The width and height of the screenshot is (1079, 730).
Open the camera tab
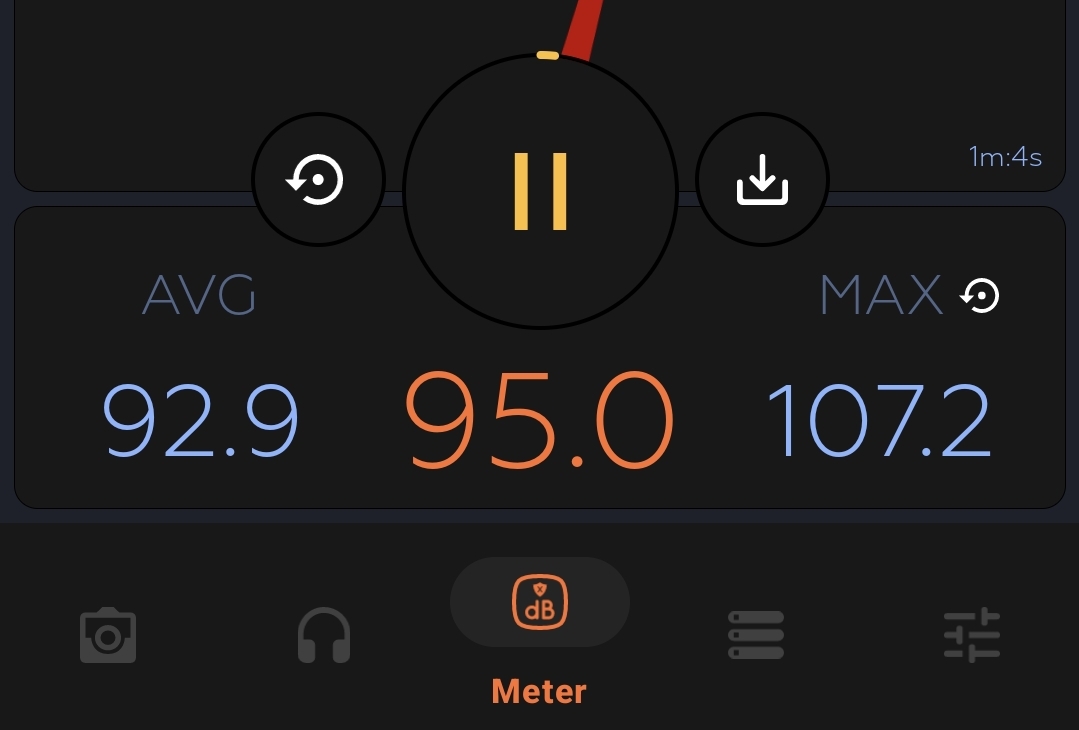pos(108,635)
